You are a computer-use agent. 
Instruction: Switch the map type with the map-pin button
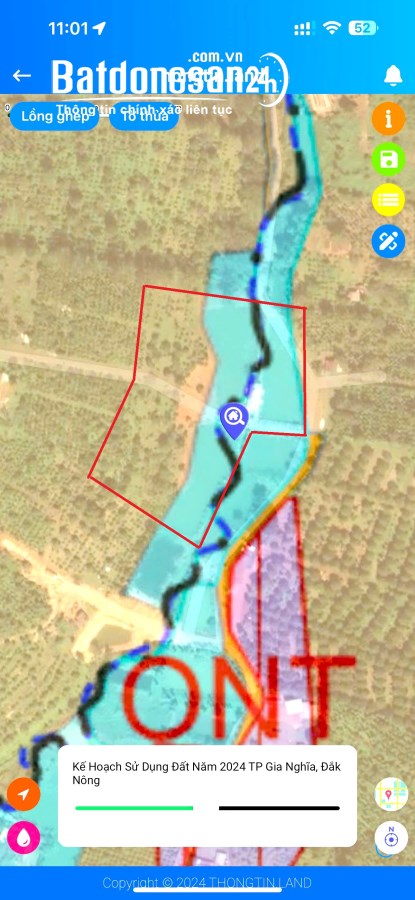pos(391,794)
